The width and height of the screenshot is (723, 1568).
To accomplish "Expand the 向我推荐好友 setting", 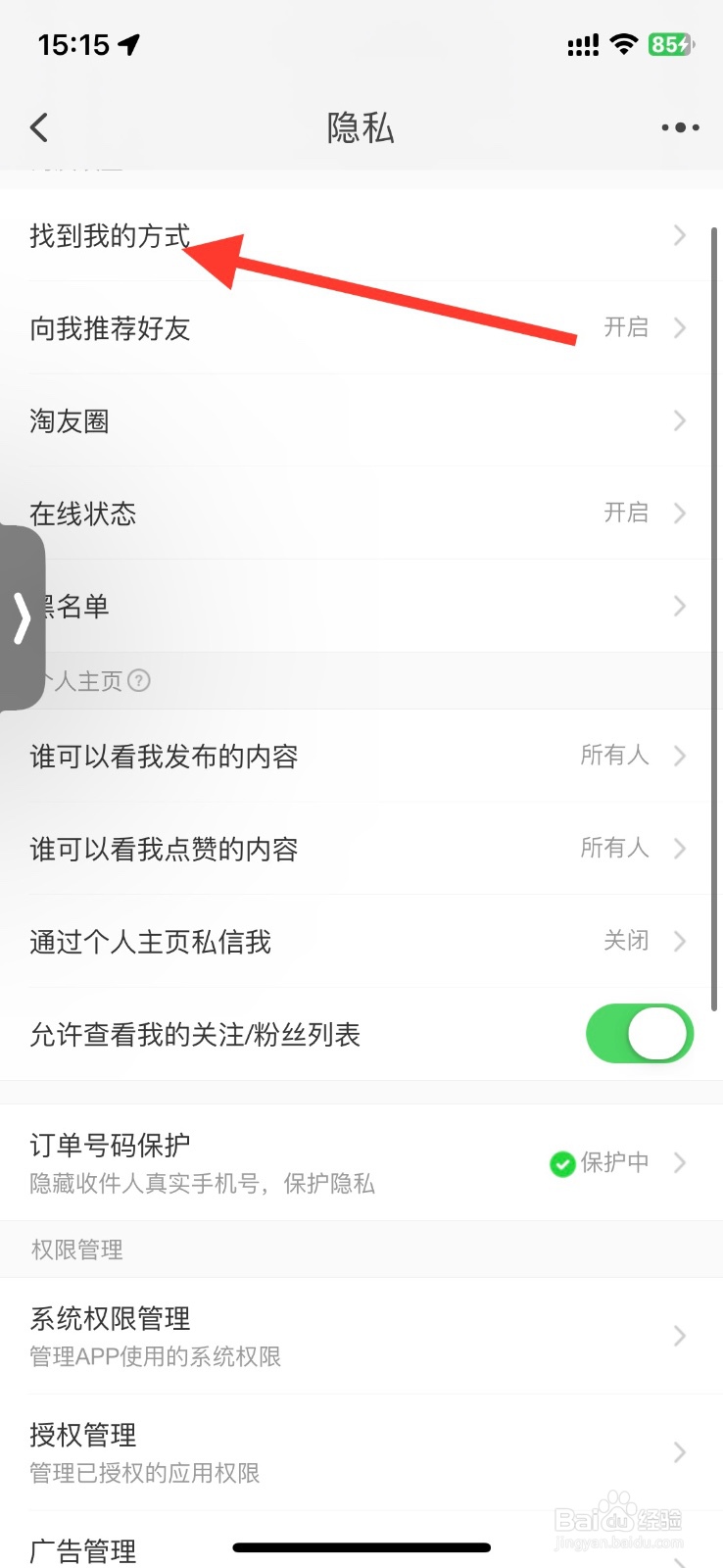I will tap(680, 328).
